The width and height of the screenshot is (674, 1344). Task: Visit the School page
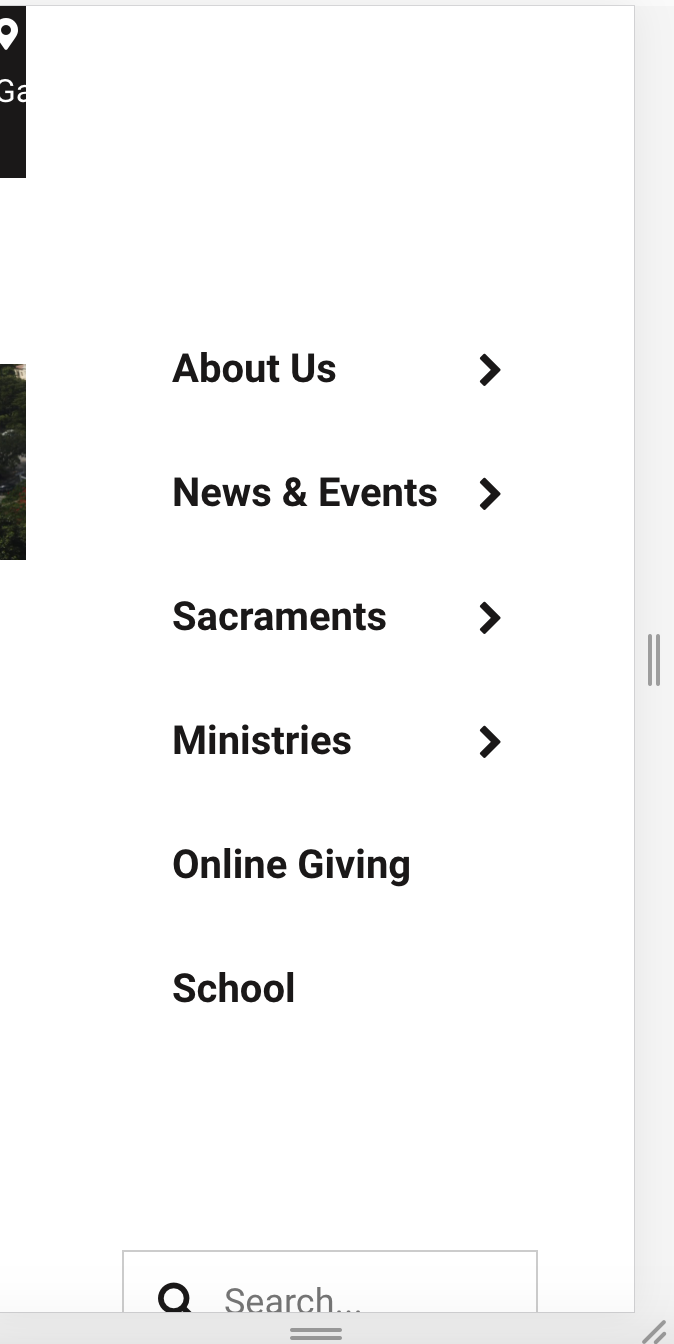233,989
